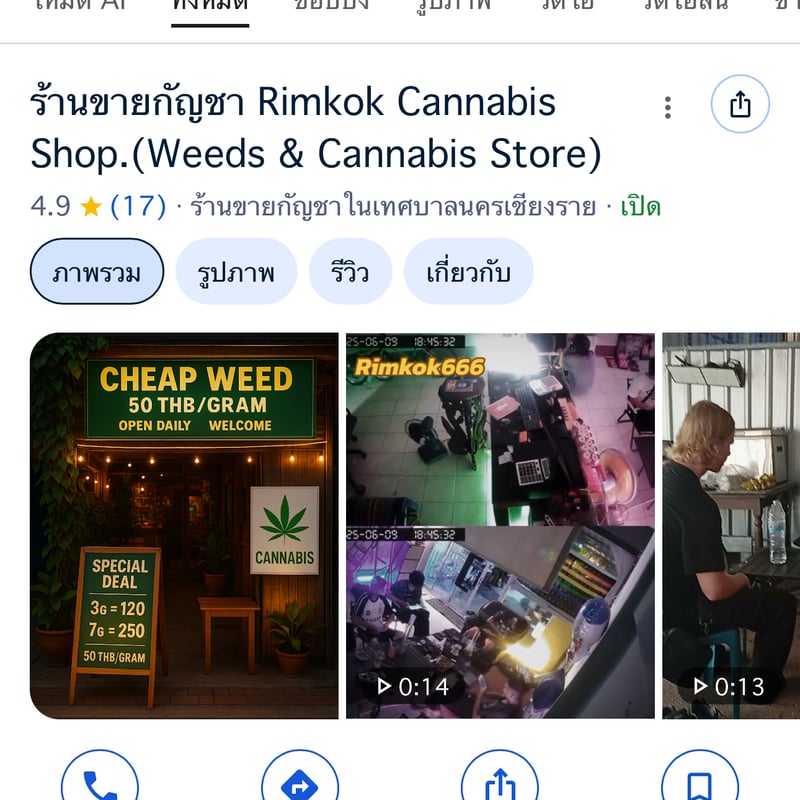
Task: Share the shop with the top share icon
Action: (x=740, y=104)
